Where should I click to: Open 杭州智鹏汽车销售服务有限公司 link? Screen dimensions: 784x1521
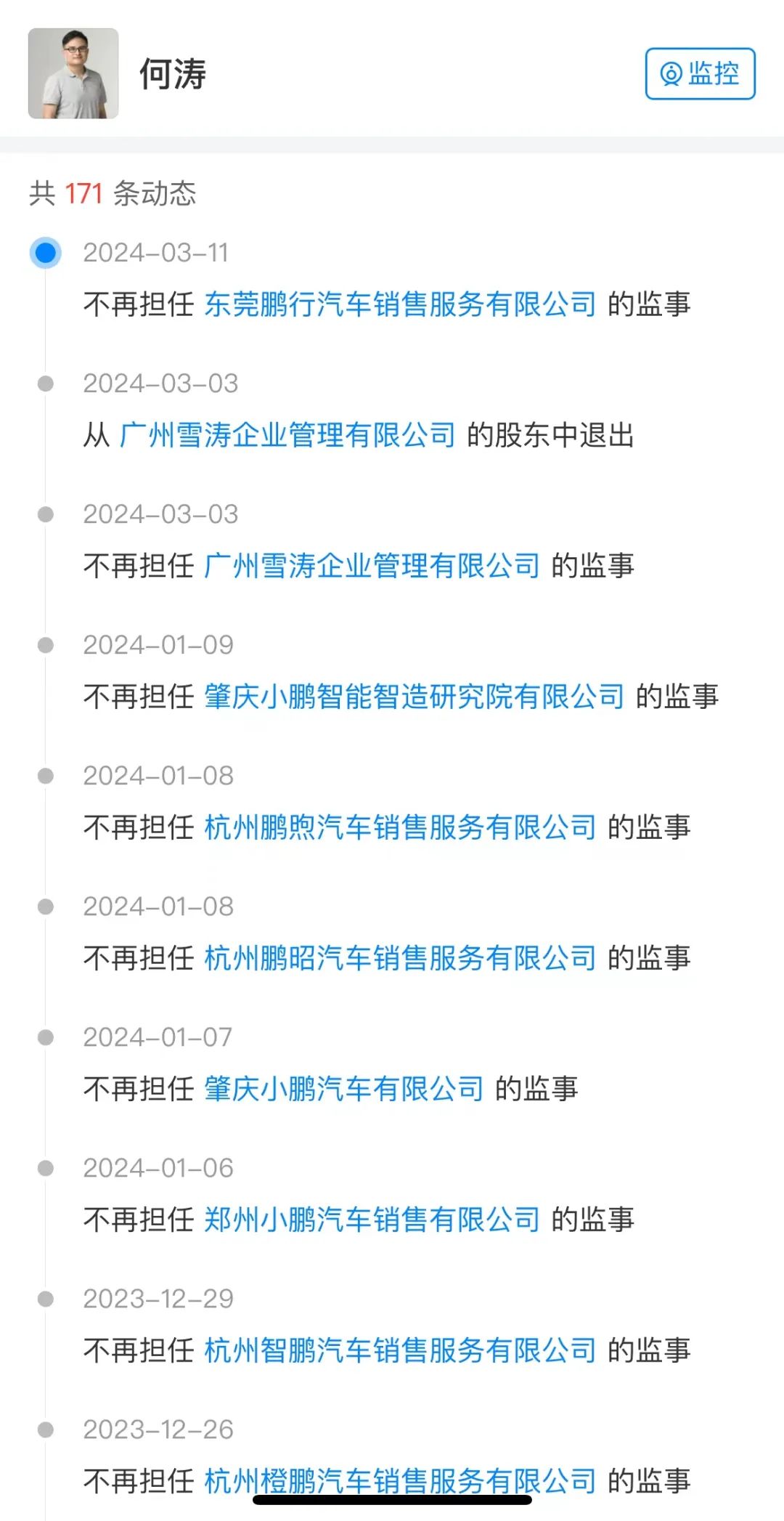point(400,1350)
